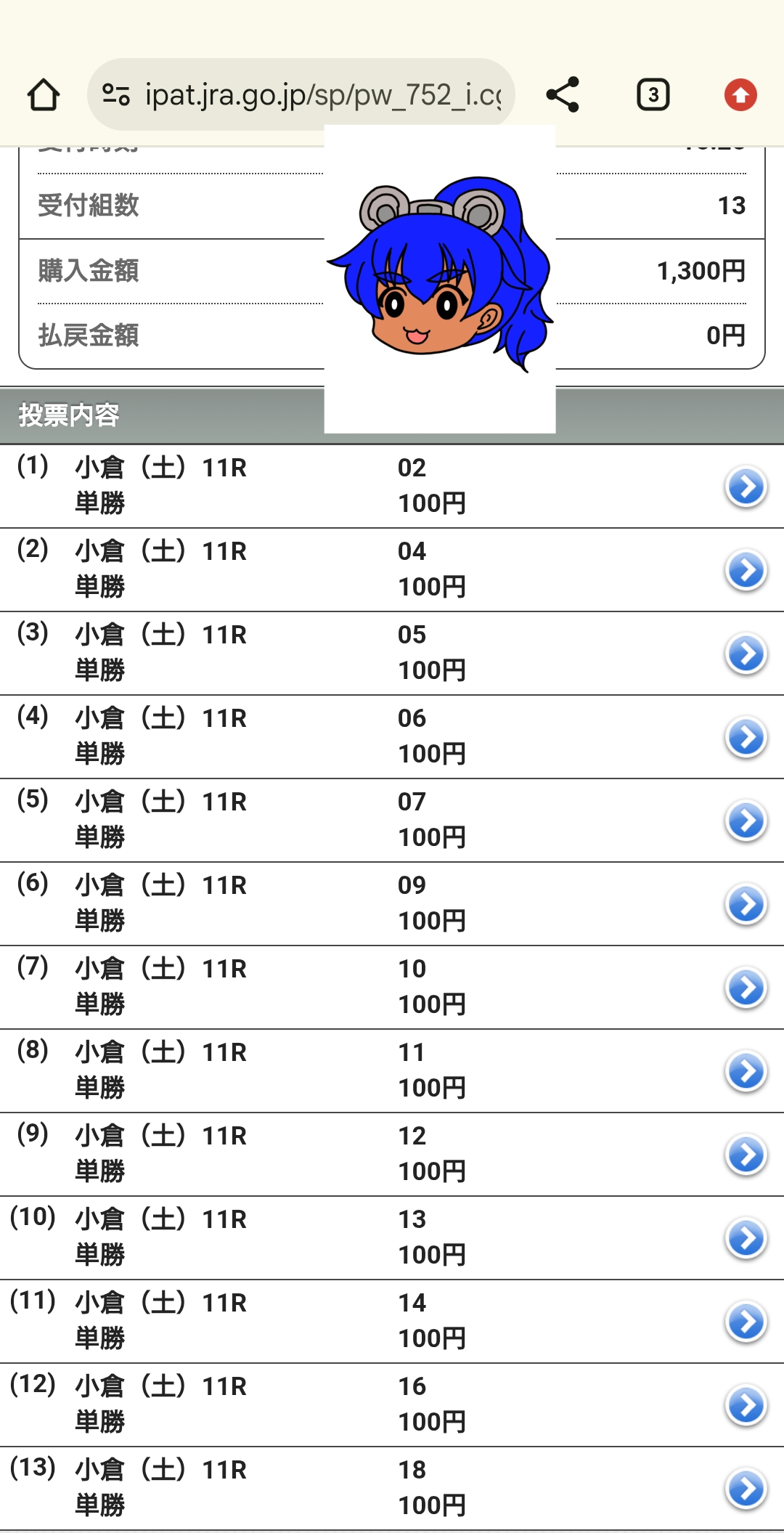Open bet (9) on horse 12

746,1155
